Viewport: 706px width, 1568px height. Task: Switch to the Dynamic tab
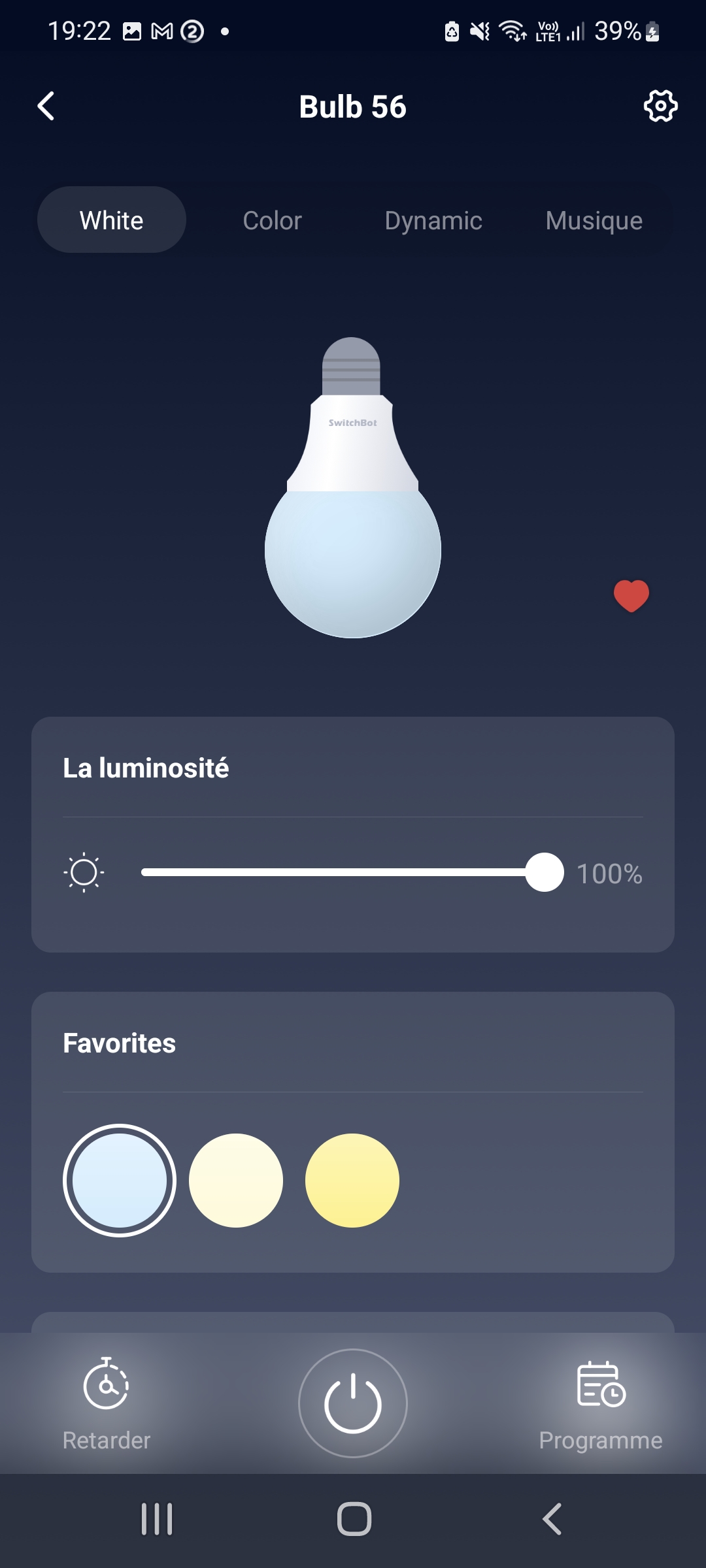[433, 220]
